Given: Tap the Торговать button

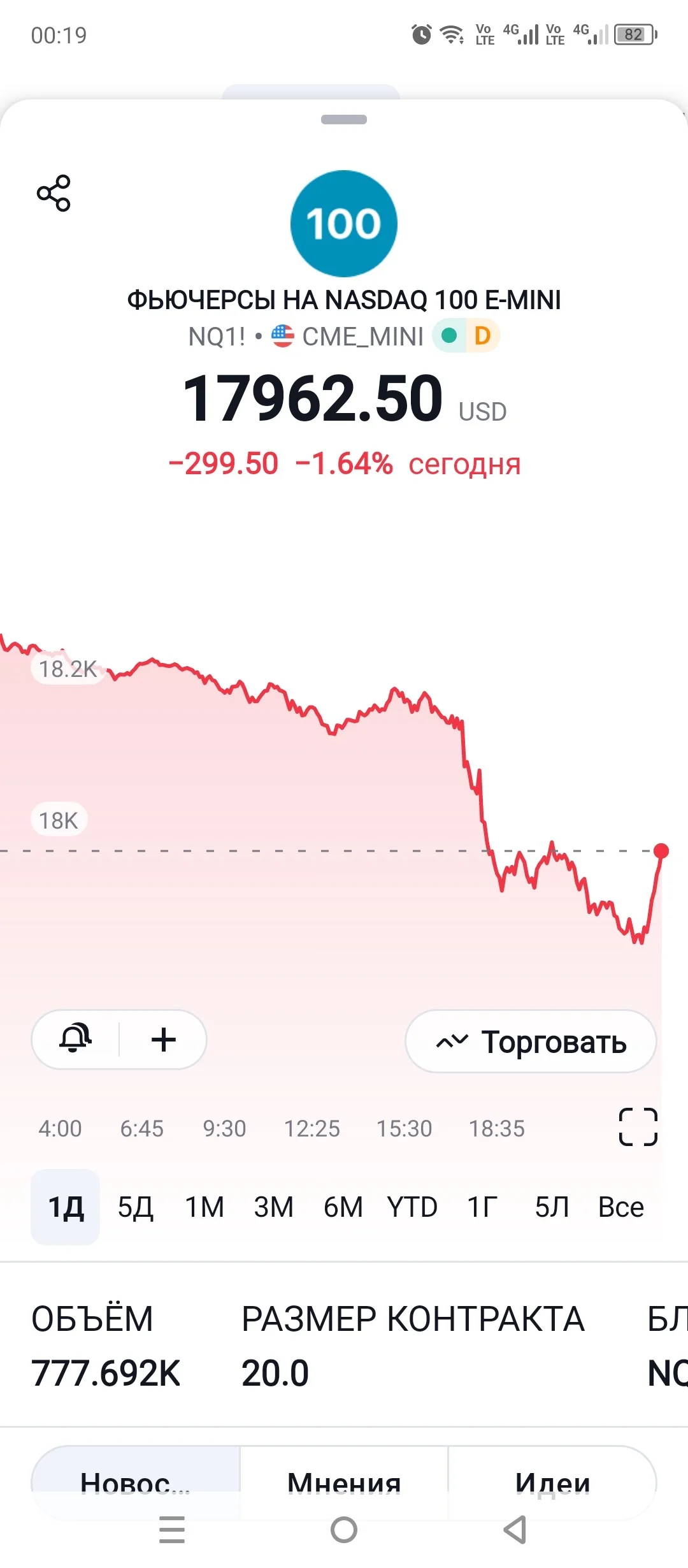Looking at the screenshot, I should [x=531, y=1042].
